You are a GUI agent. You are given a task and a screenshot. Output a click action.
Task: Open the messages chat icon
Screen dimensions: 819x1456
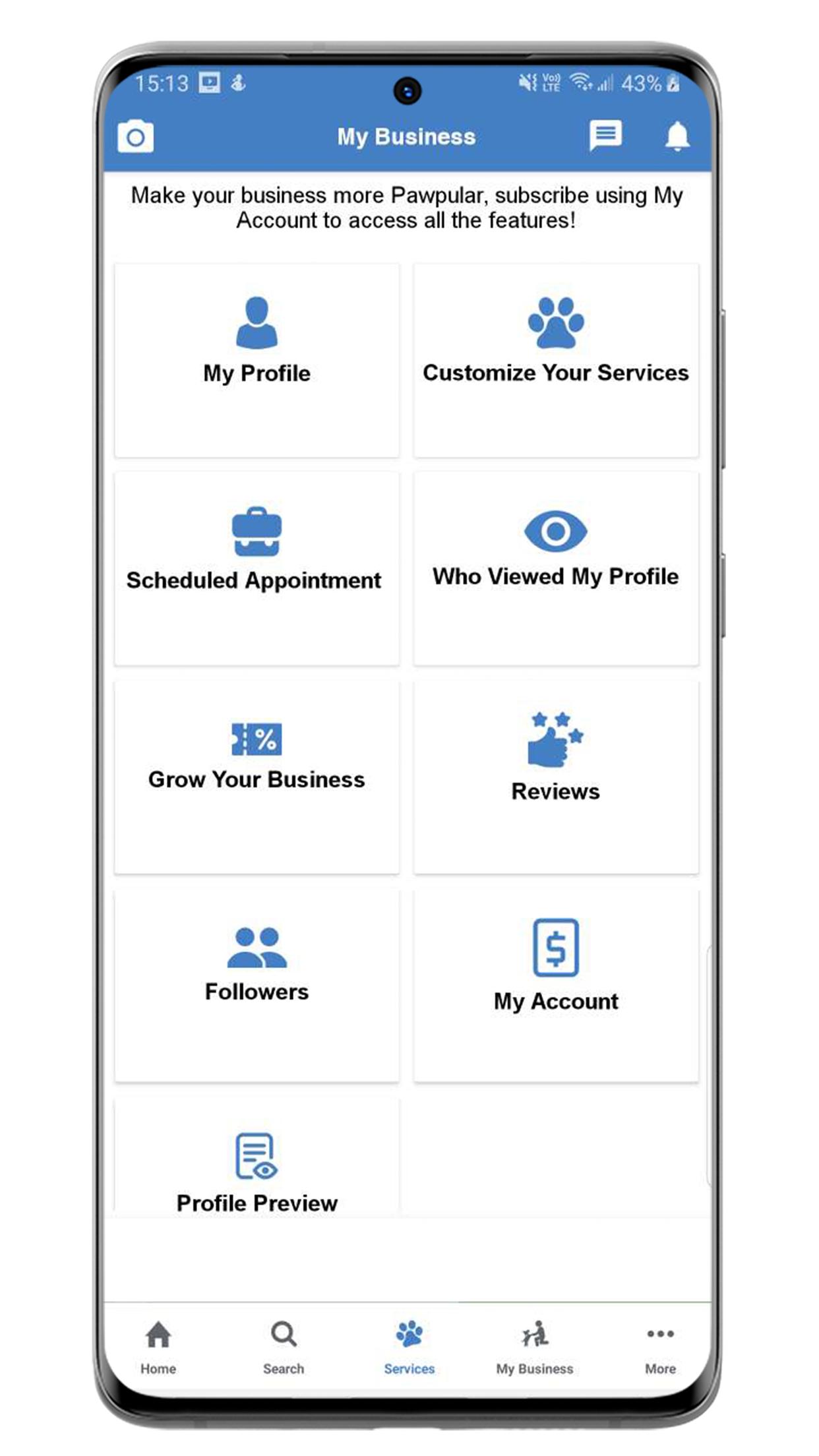605,135
